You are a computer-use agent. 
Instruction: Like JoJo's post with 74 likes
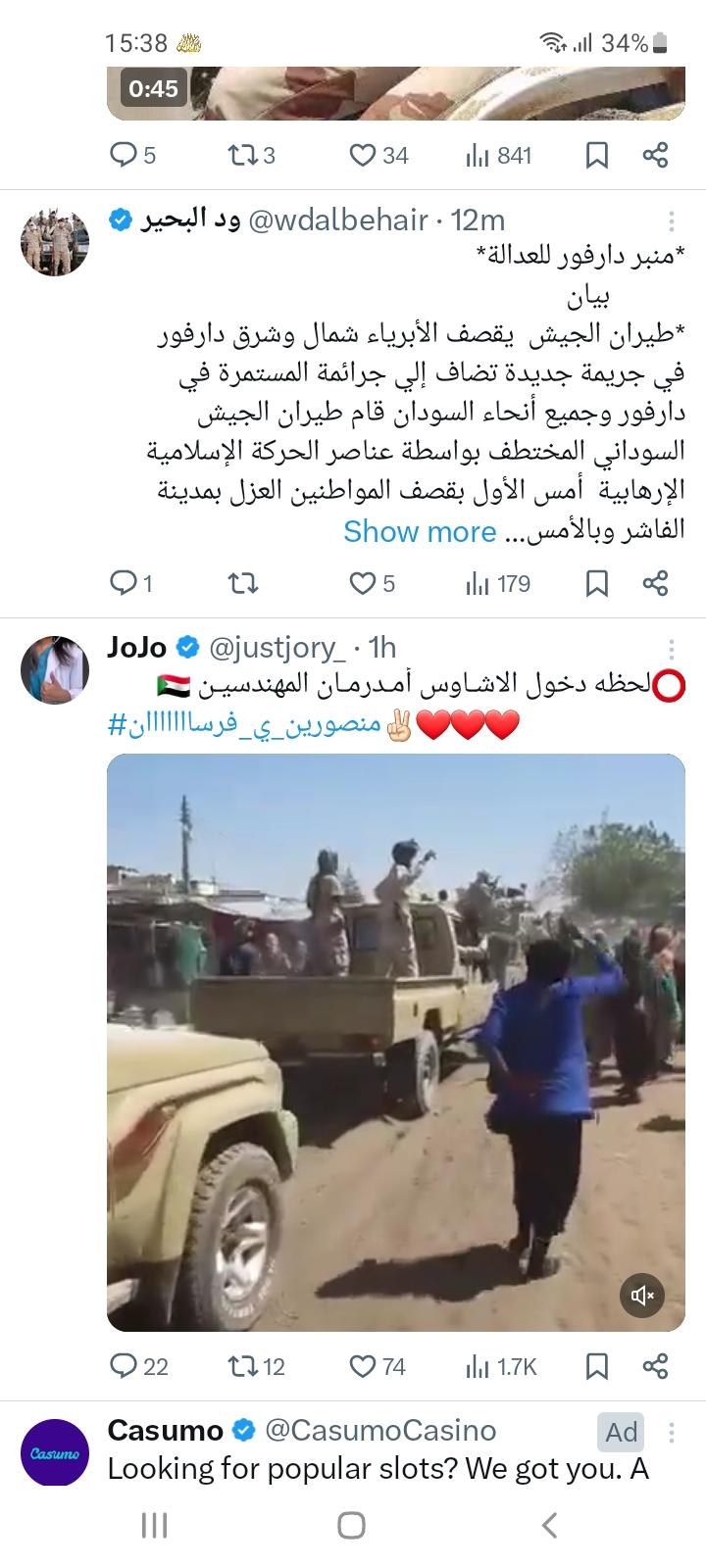(364, 1366)
